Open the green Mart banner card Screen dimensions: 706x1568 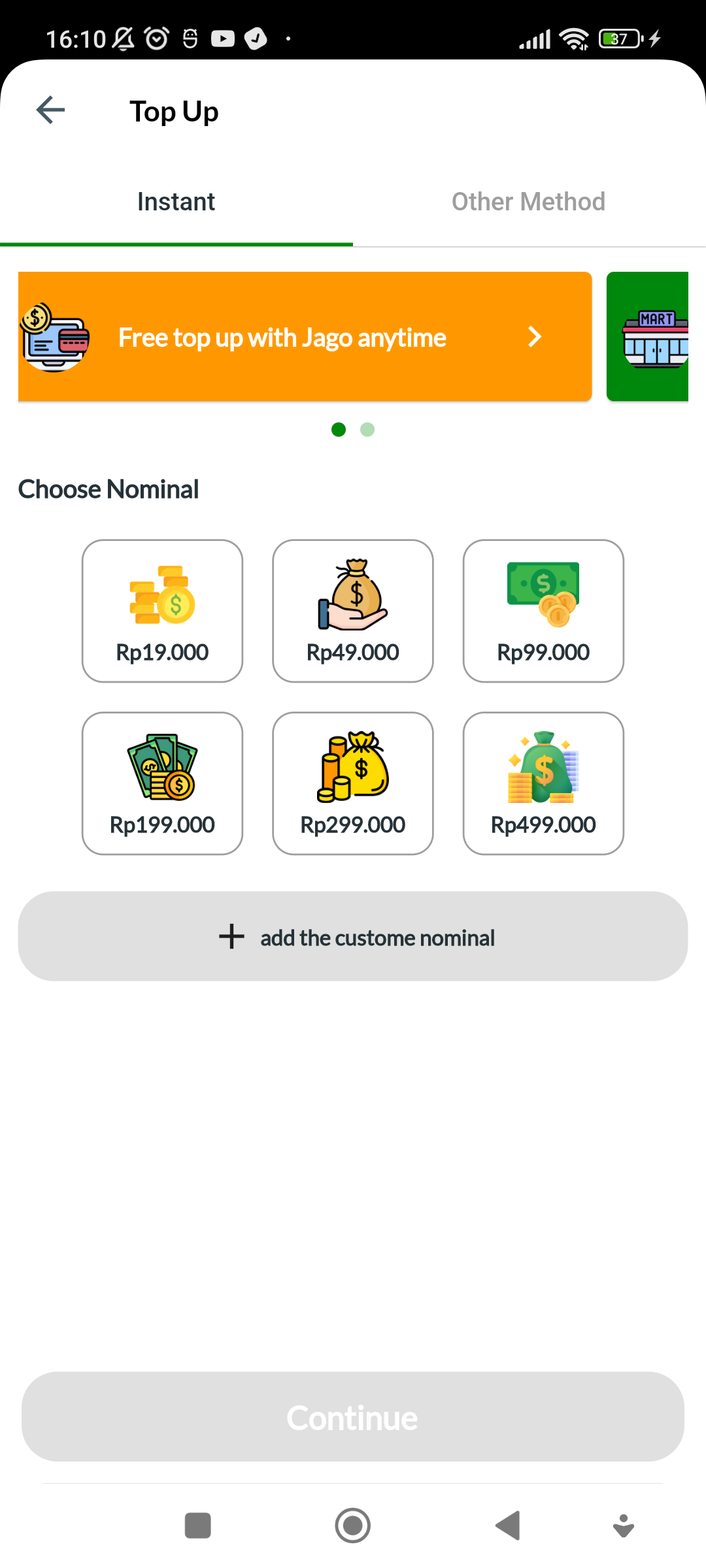[x=647, y=336]
